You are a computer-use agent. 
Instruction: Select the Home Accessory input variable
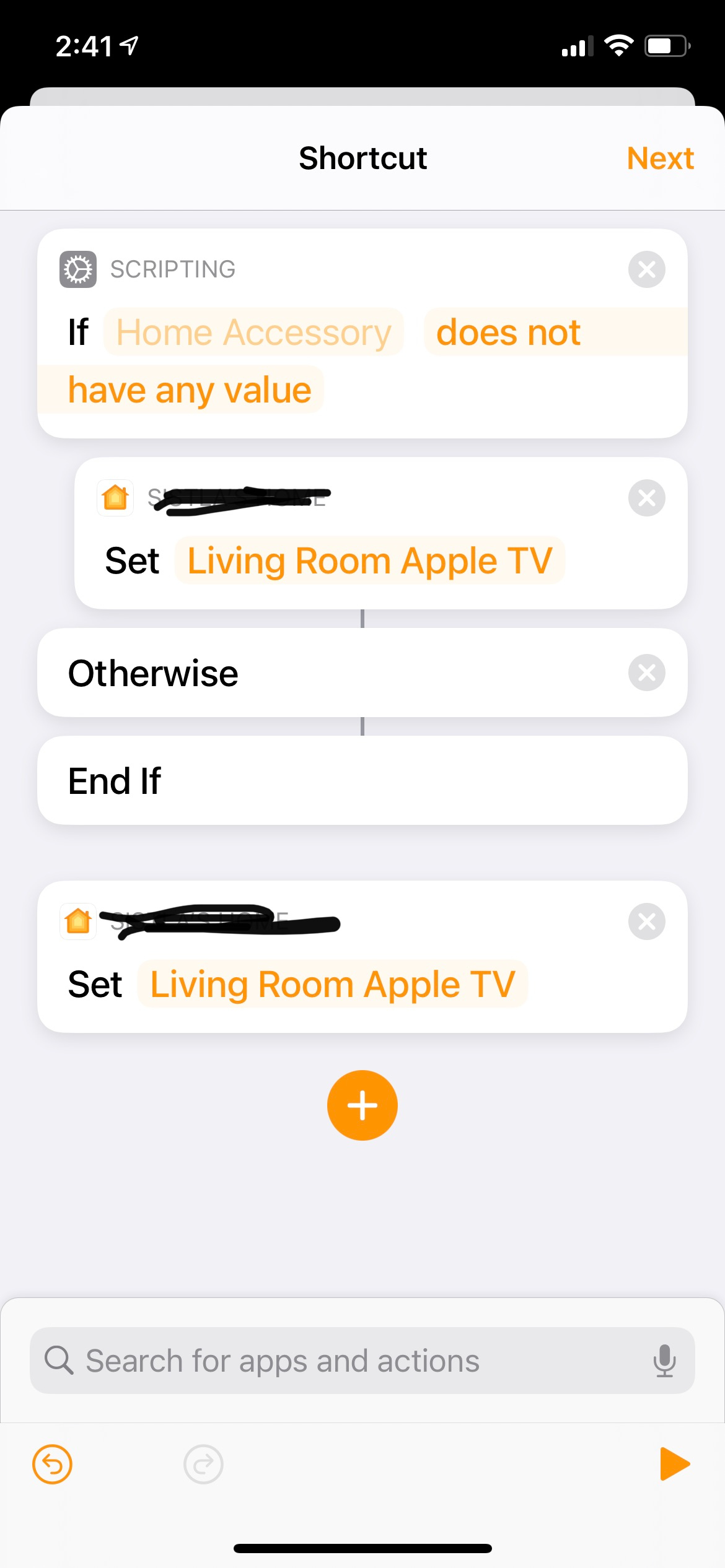tap(254, 333)
